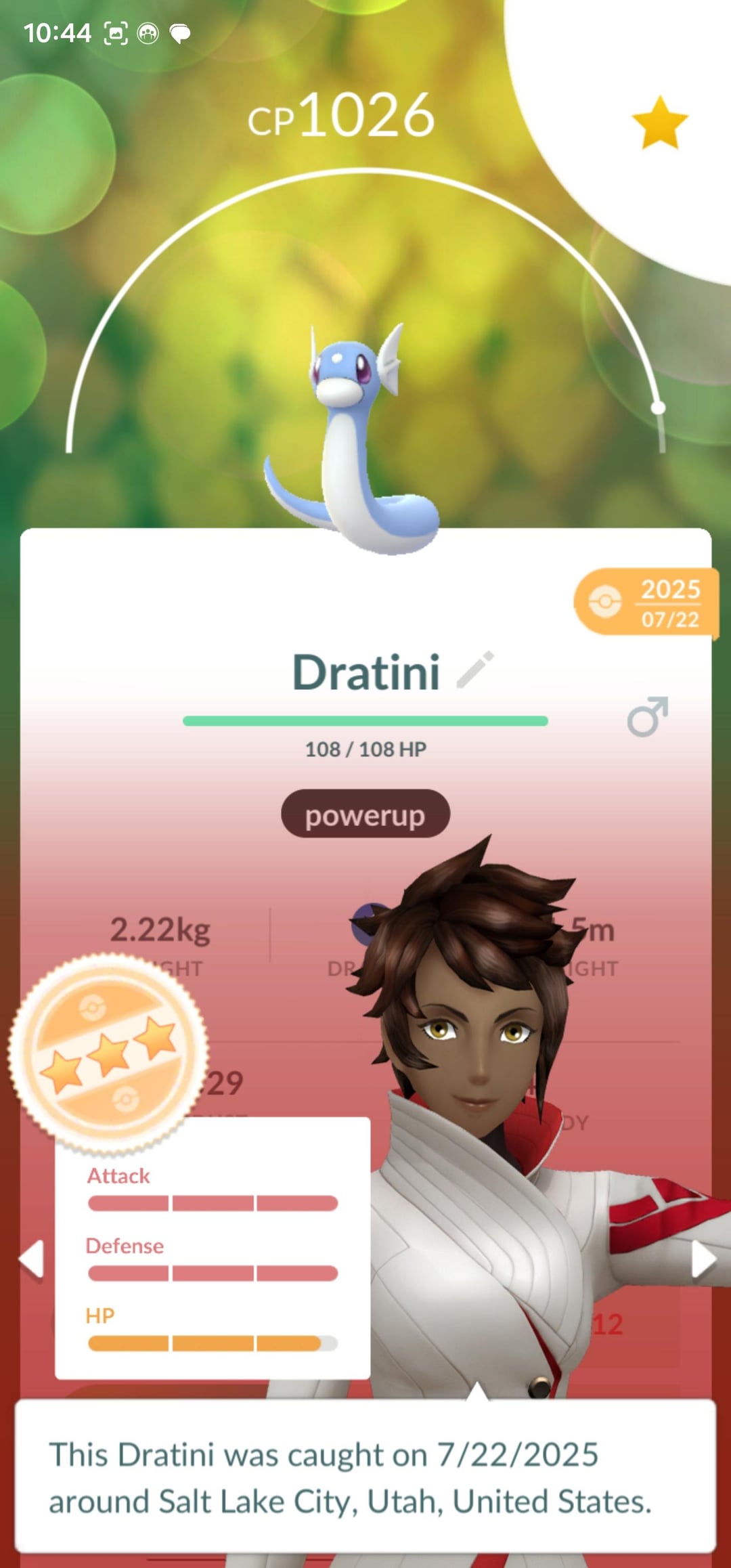
Task: Tap the powerup tag chip
Action: pos(365,814)
